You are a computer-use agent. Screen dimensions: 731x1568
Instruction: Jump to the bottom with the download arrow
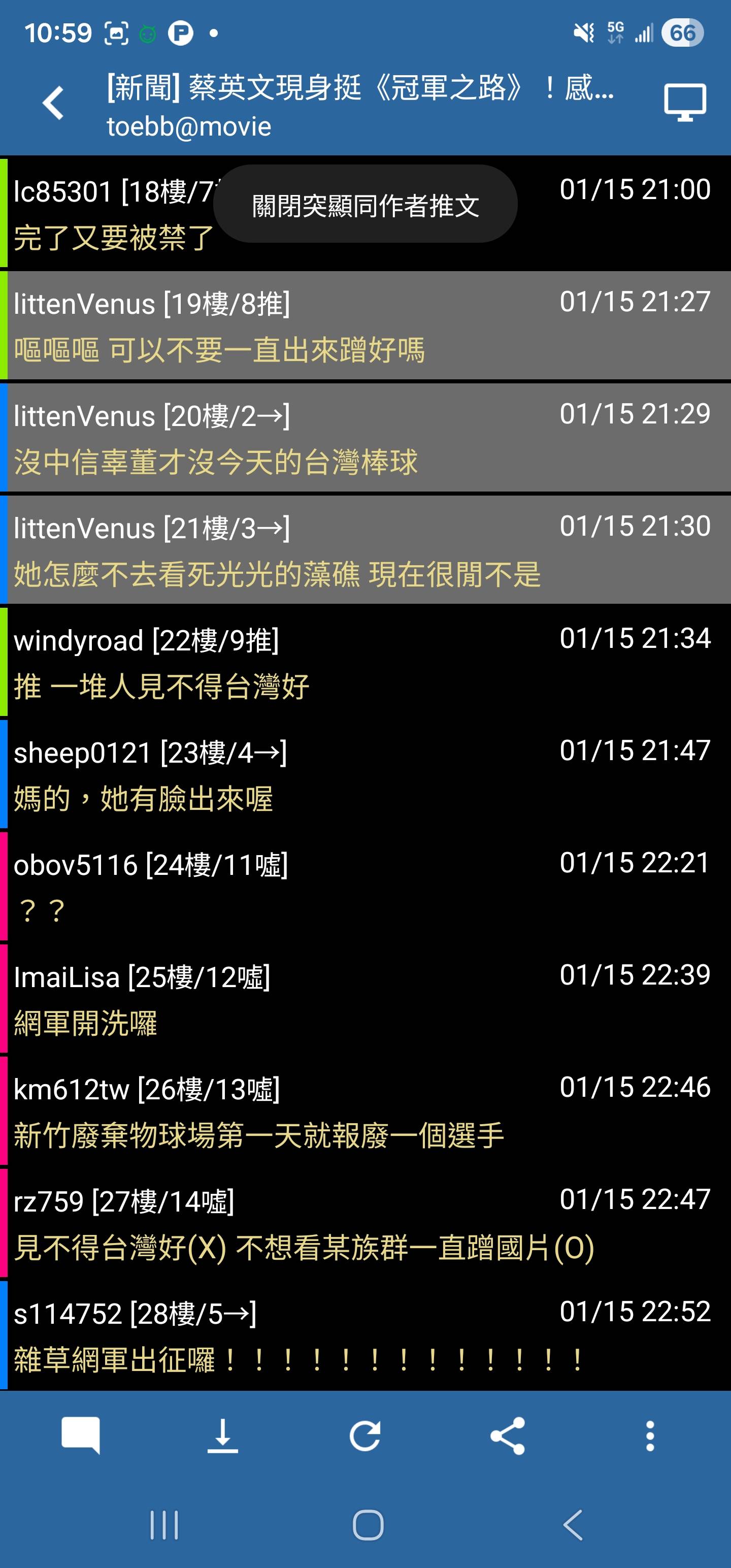click(x=223, y=1435)
